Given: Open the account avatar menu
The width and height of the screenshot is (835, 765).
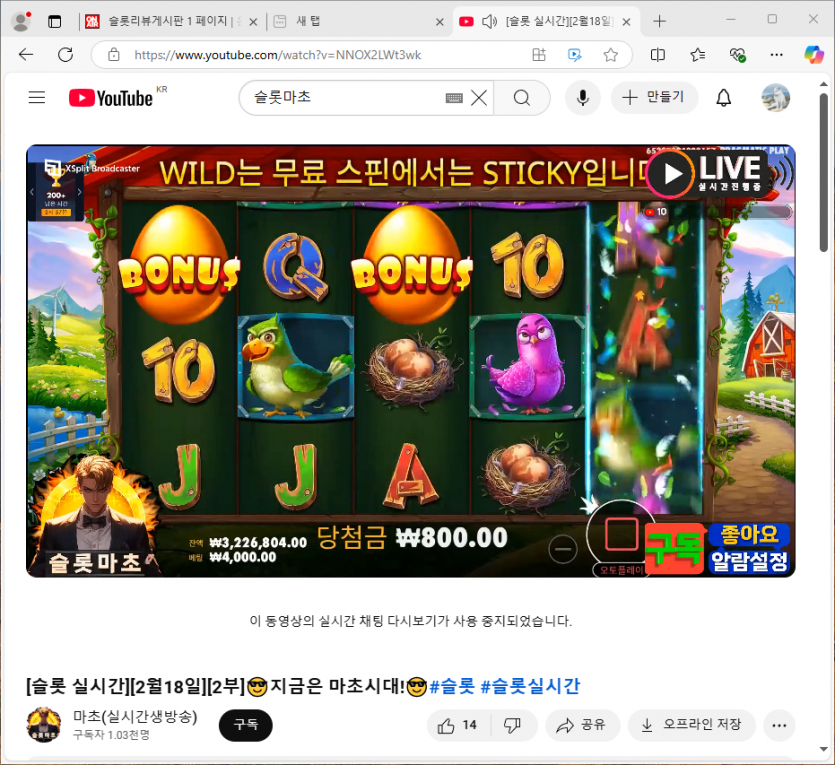Looking at the screenshot, I should 775,97.
